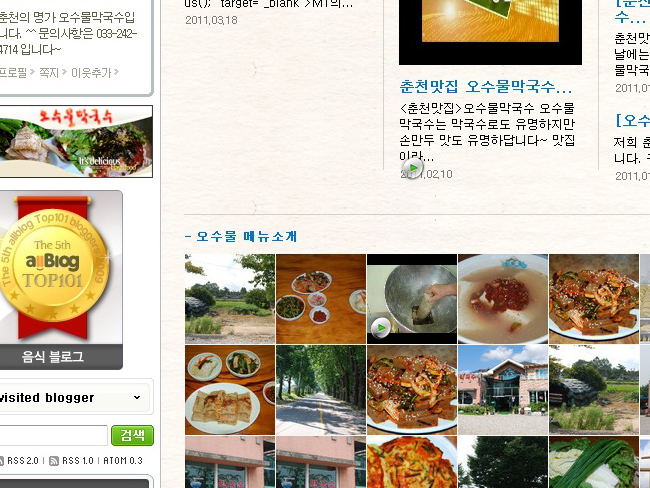This screenshot has height=488, width=650.
Task: Open the a-Blog TOP101 badge
Action: (x=60, y=270)
